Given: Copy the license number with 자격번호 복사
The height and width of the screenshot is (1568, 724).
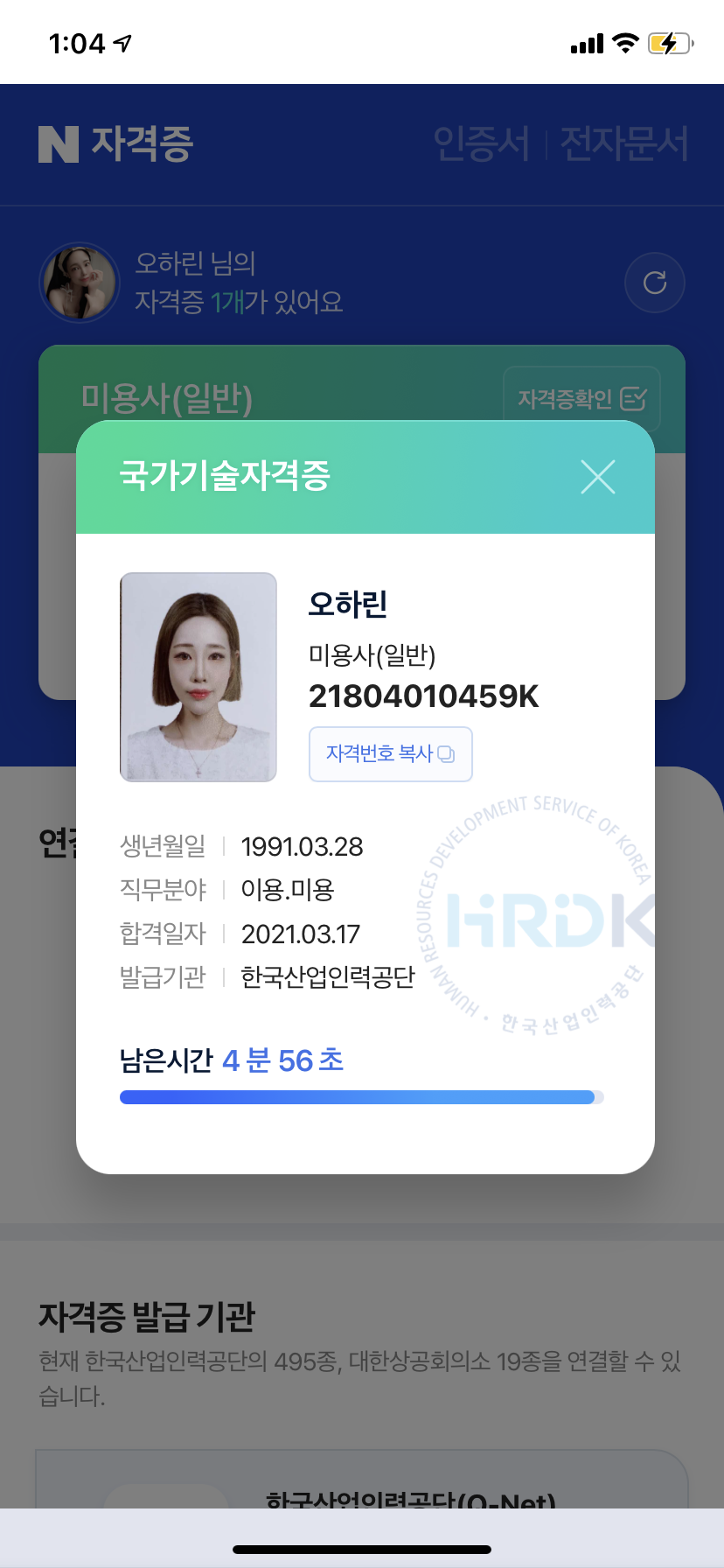Looking at the screenshot, I should tap(391, 754).
